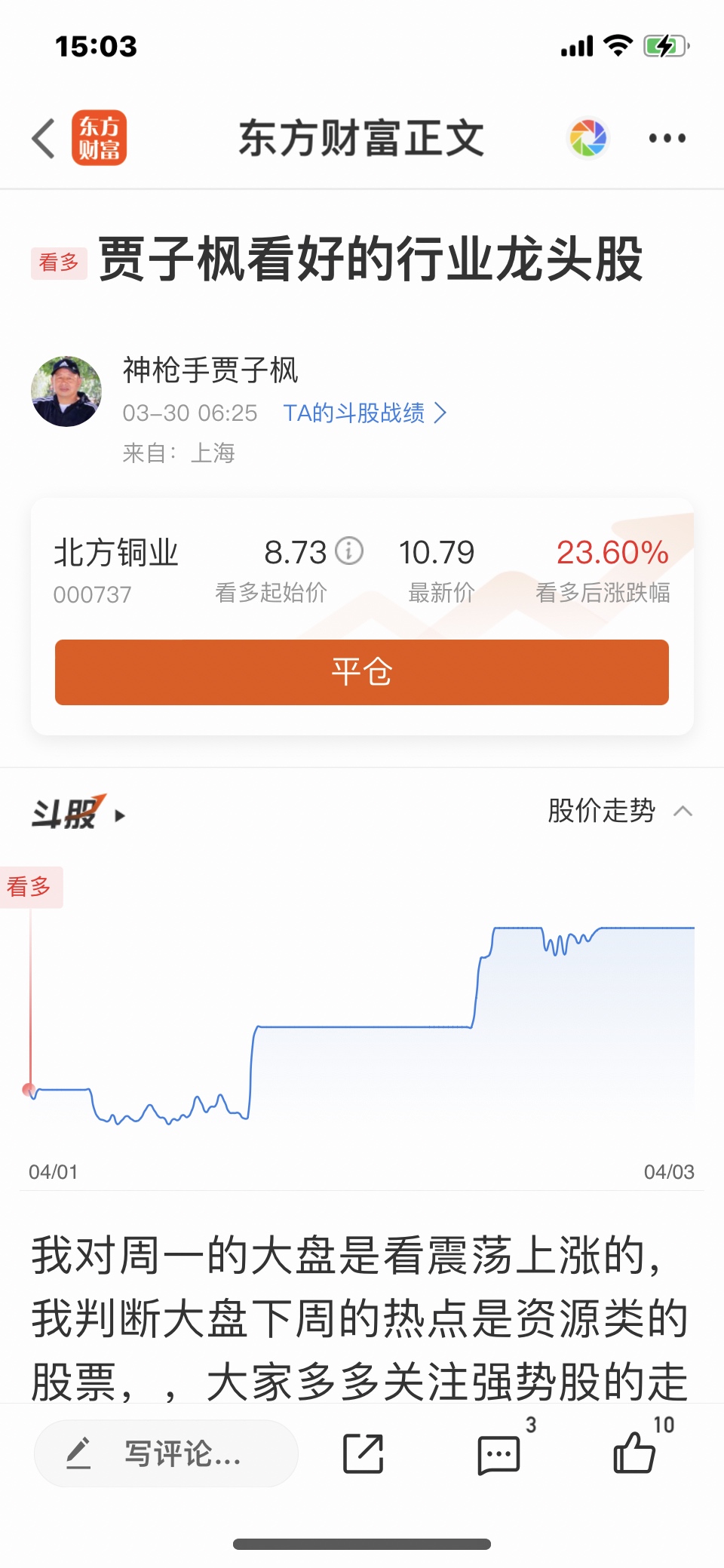724x1568 pixels.
Task: Open the three-dot more options menu
Action: (x=667, y=138)
